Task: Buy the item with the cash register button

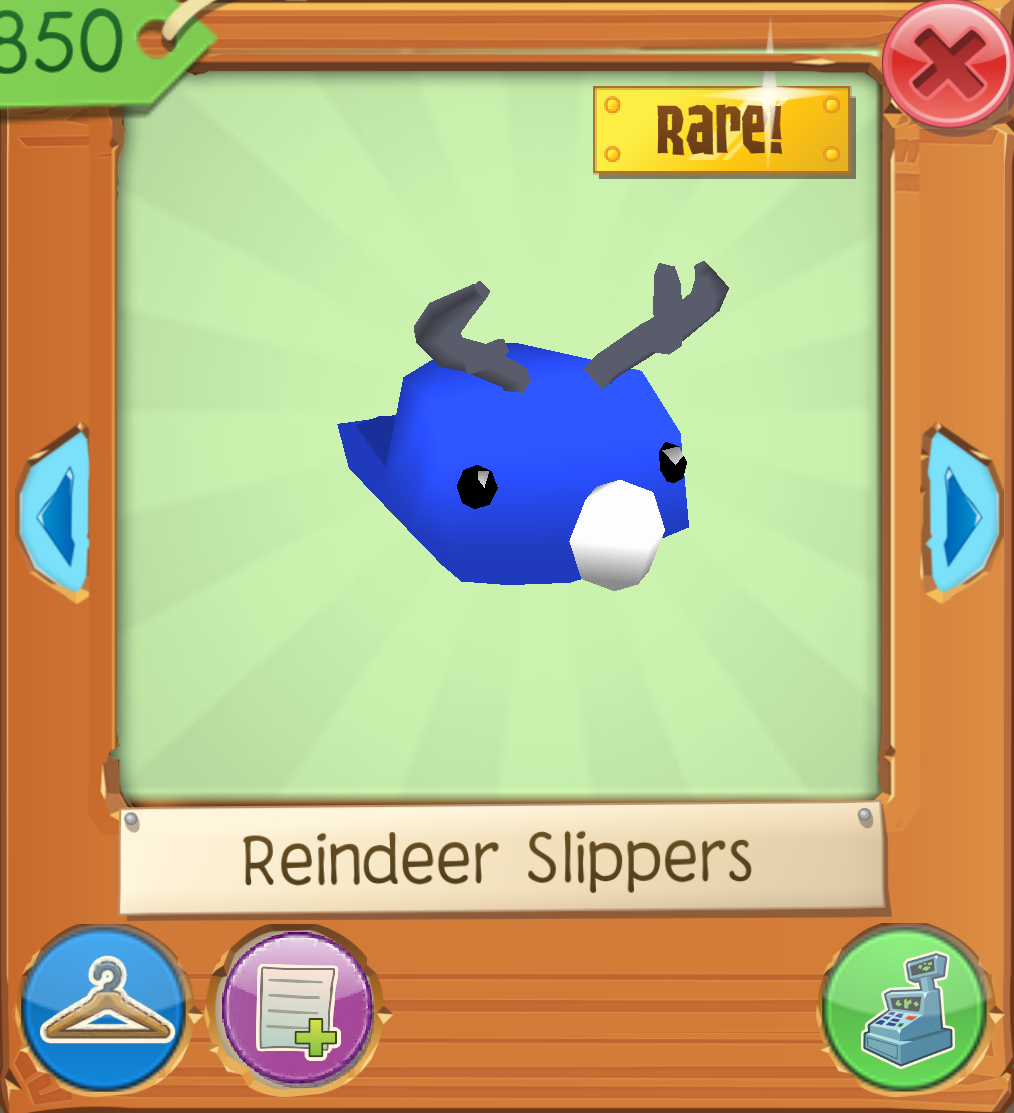Action: pyautogui.click(x=906, y=1008)
